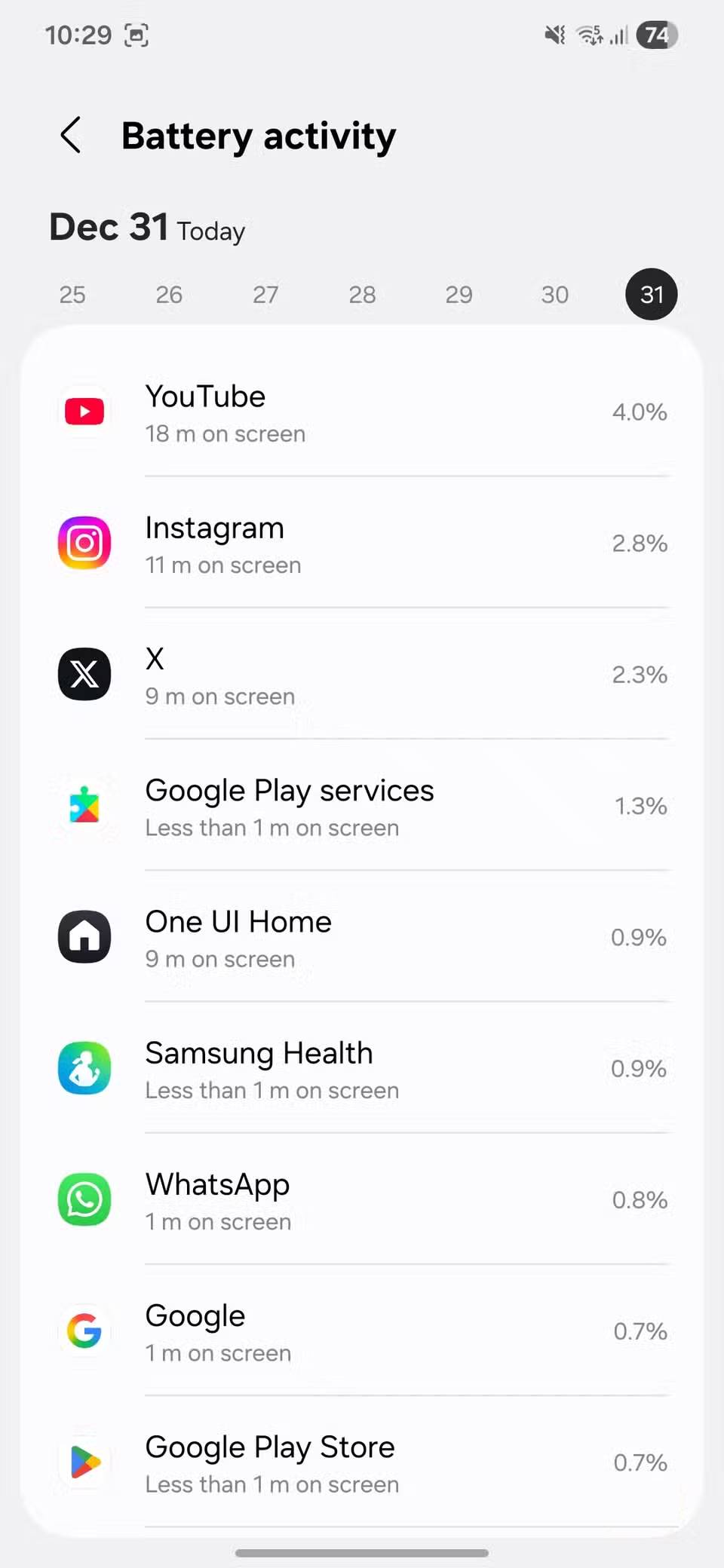Go back from Battery activity
Image resolution: width=724 pixels, height=1568 pixels.
[71, 136]
